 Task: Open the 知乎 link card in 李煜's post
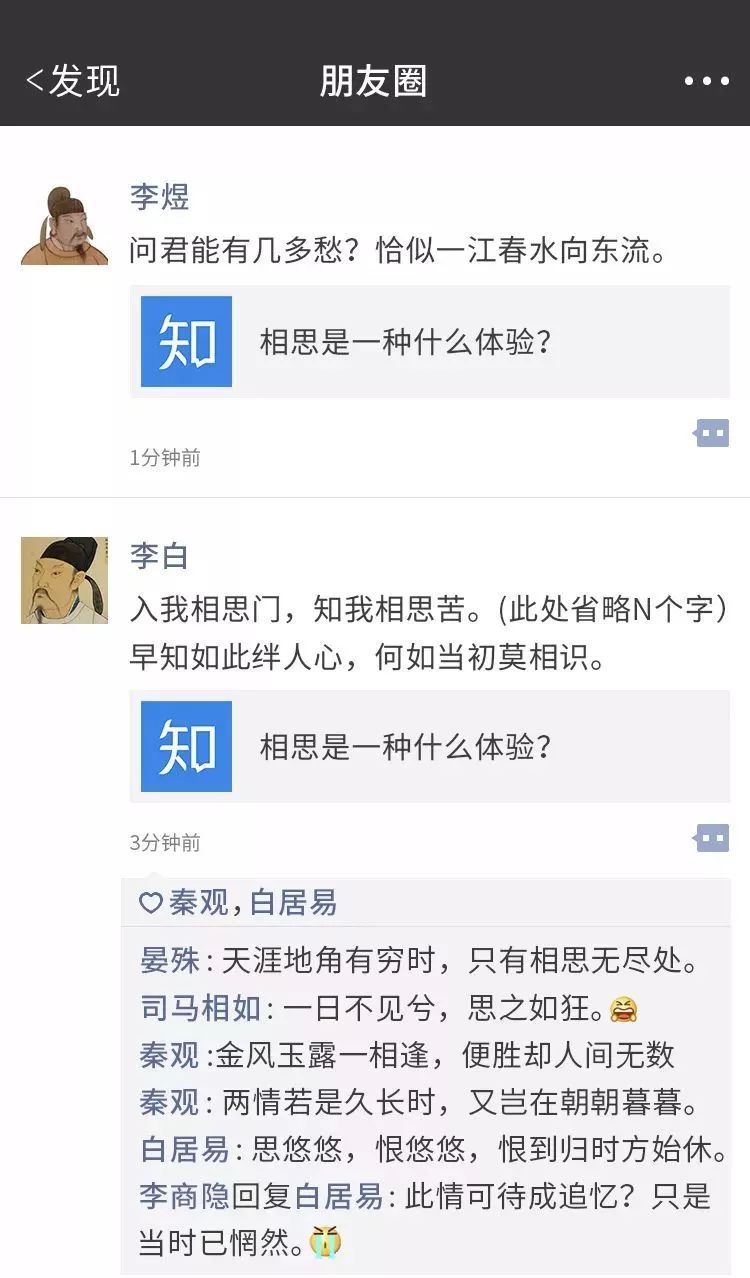pyautogui.click(x=429, y=341)
